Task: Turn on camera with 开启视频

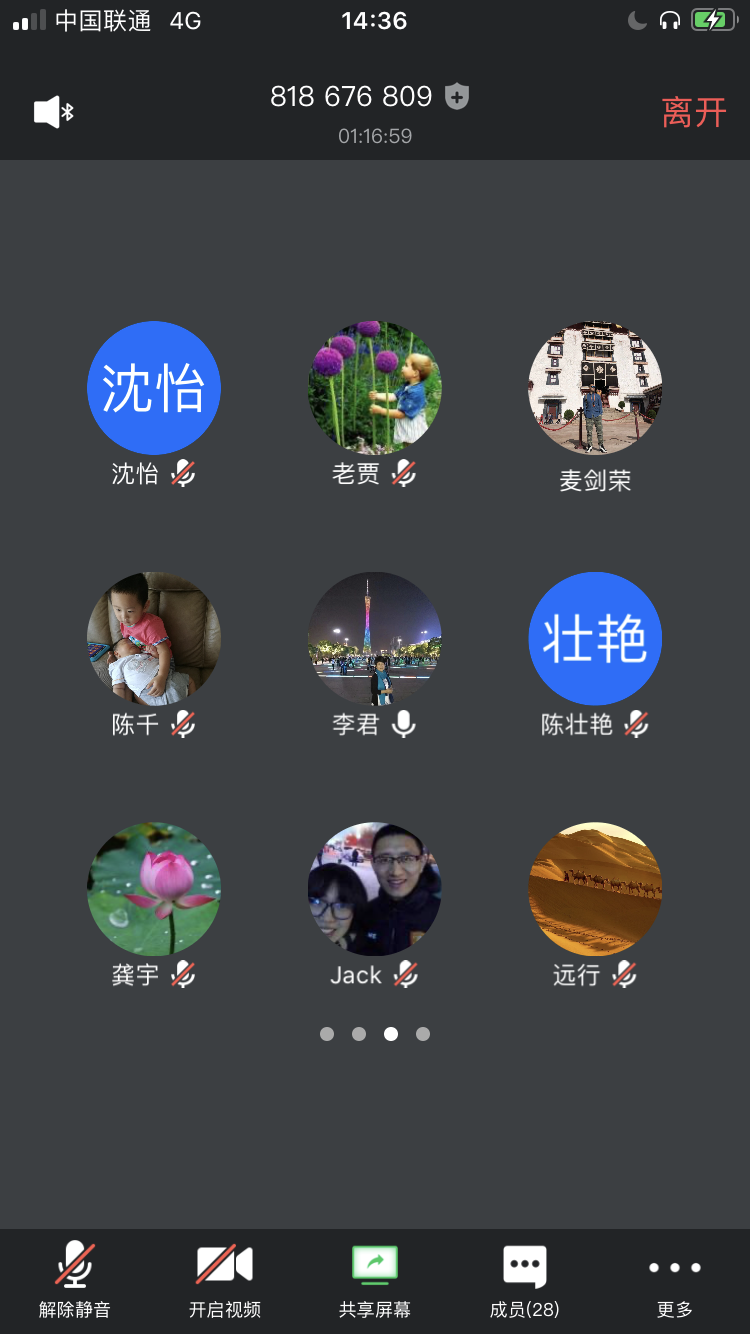Action: tap(225, 1278)
